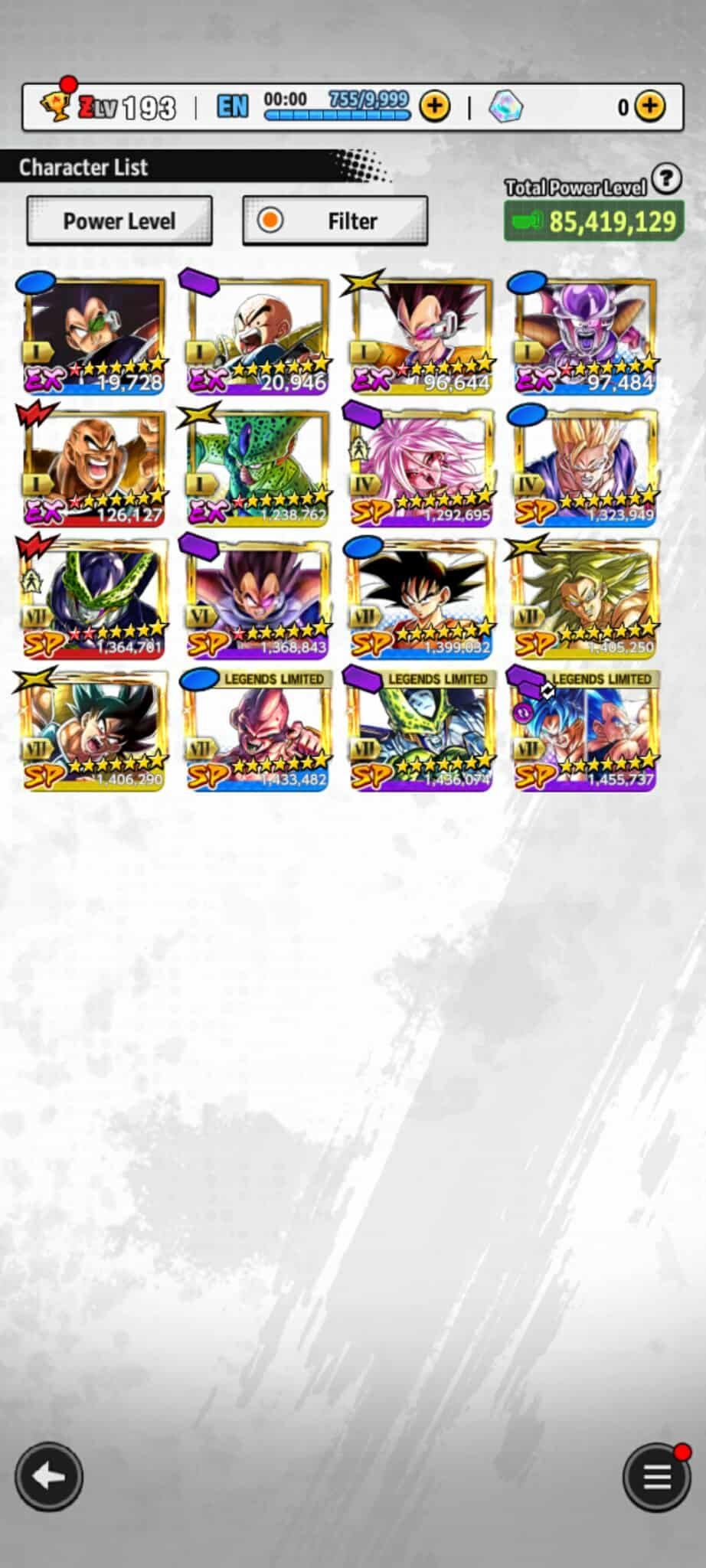Open the Power Level sort button

coord(119,221)
